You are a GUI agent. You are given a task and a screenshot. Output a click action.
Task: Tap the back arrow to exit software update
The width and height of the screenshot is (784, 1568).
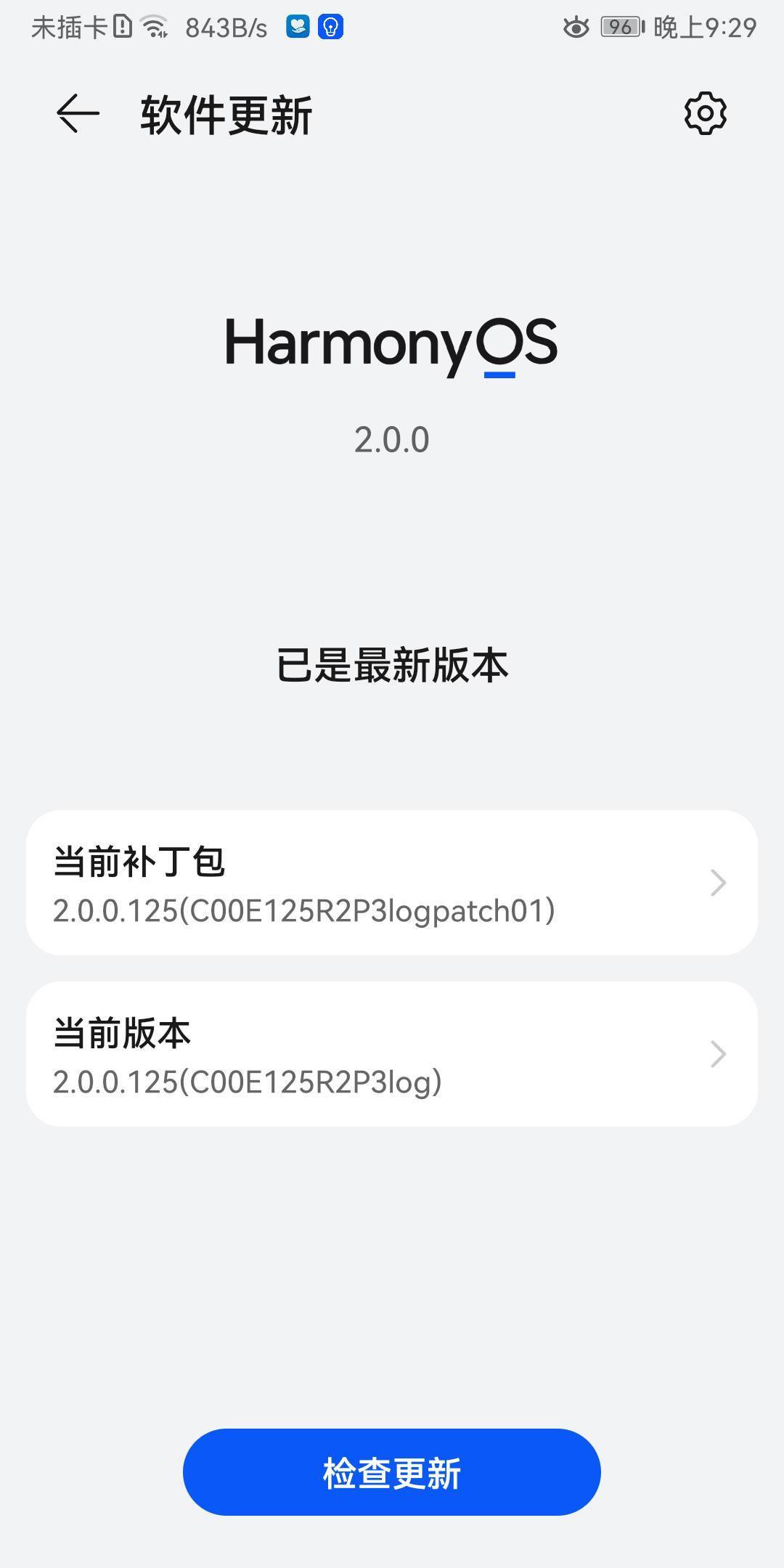75,113
